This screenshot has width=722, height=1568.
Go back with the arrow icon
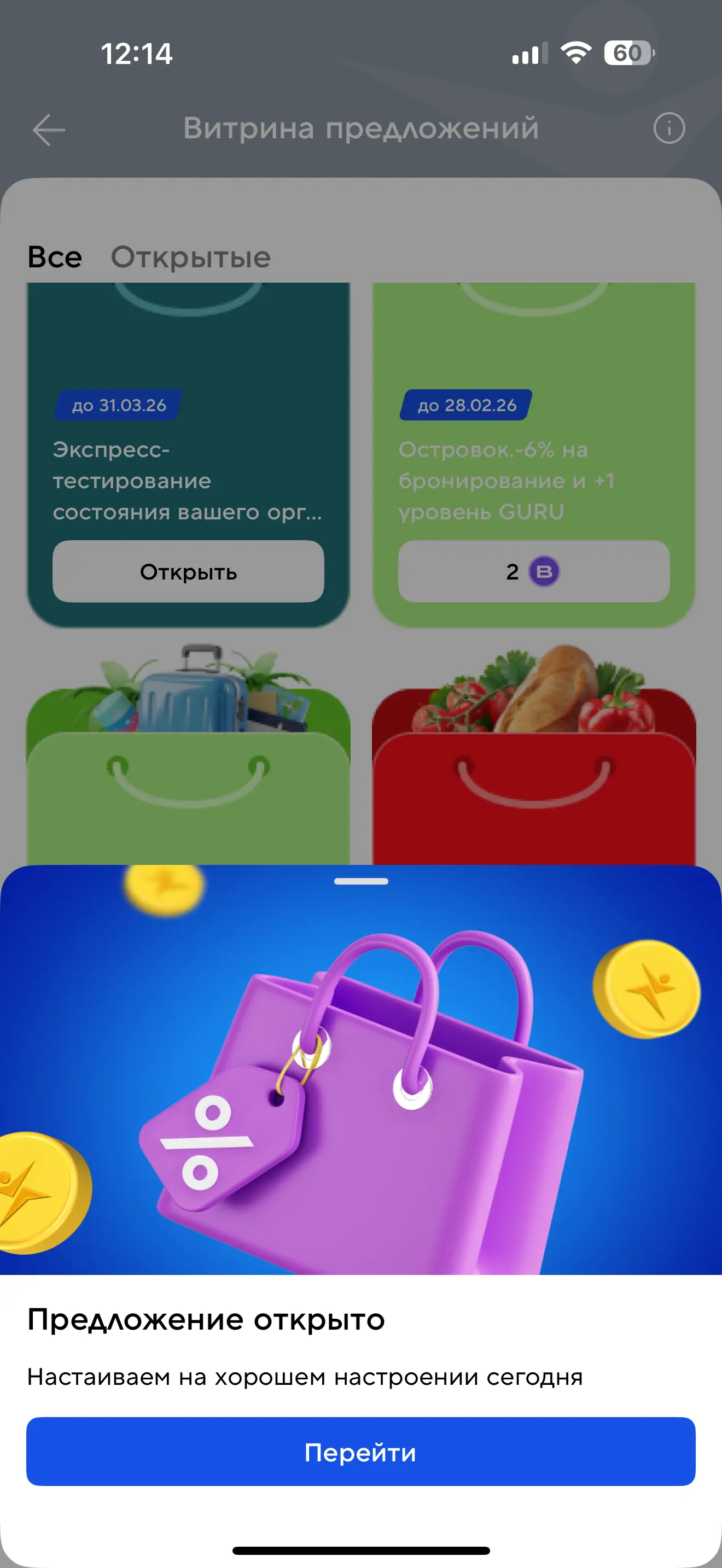[49, 129]
